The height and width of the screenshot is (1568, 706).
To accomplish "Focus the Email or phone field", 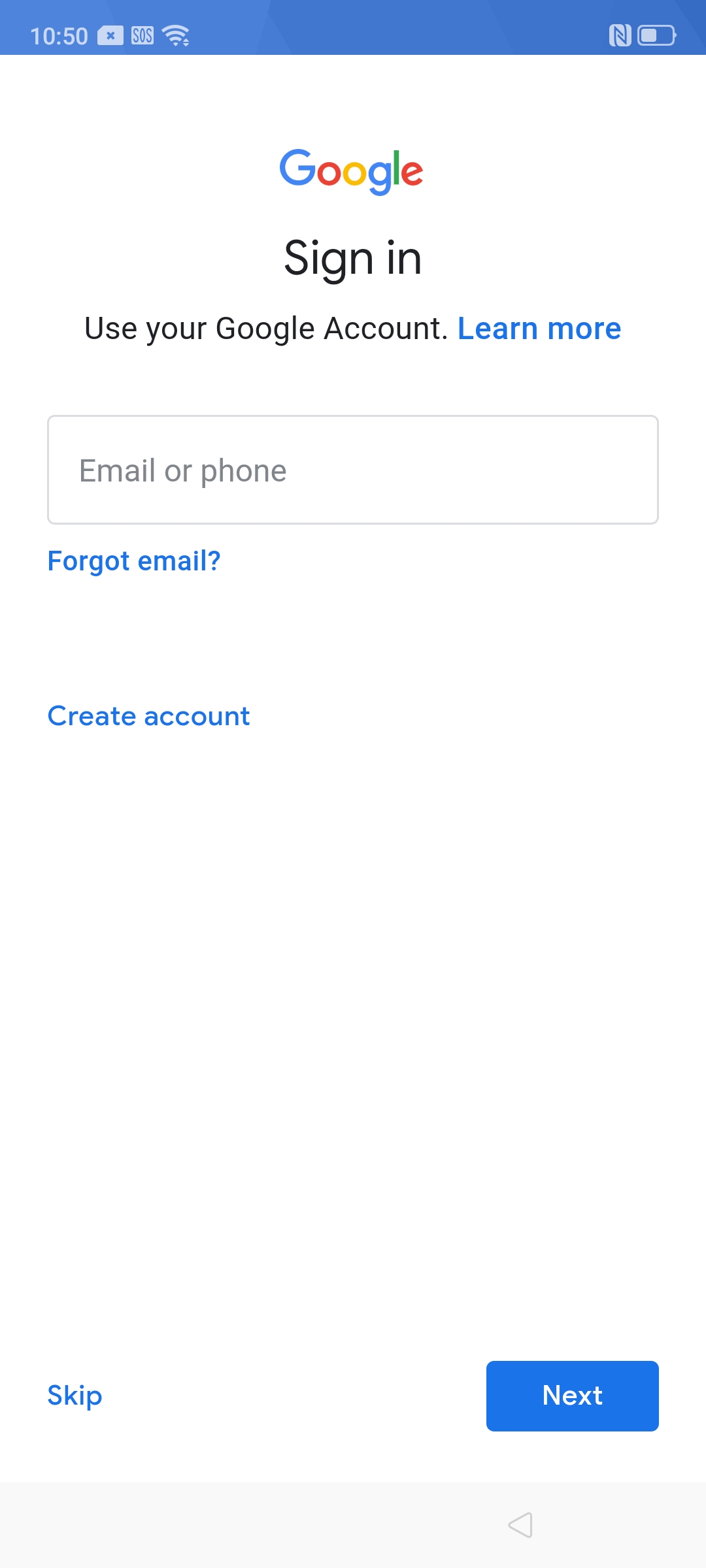I will tap(353, 470).
